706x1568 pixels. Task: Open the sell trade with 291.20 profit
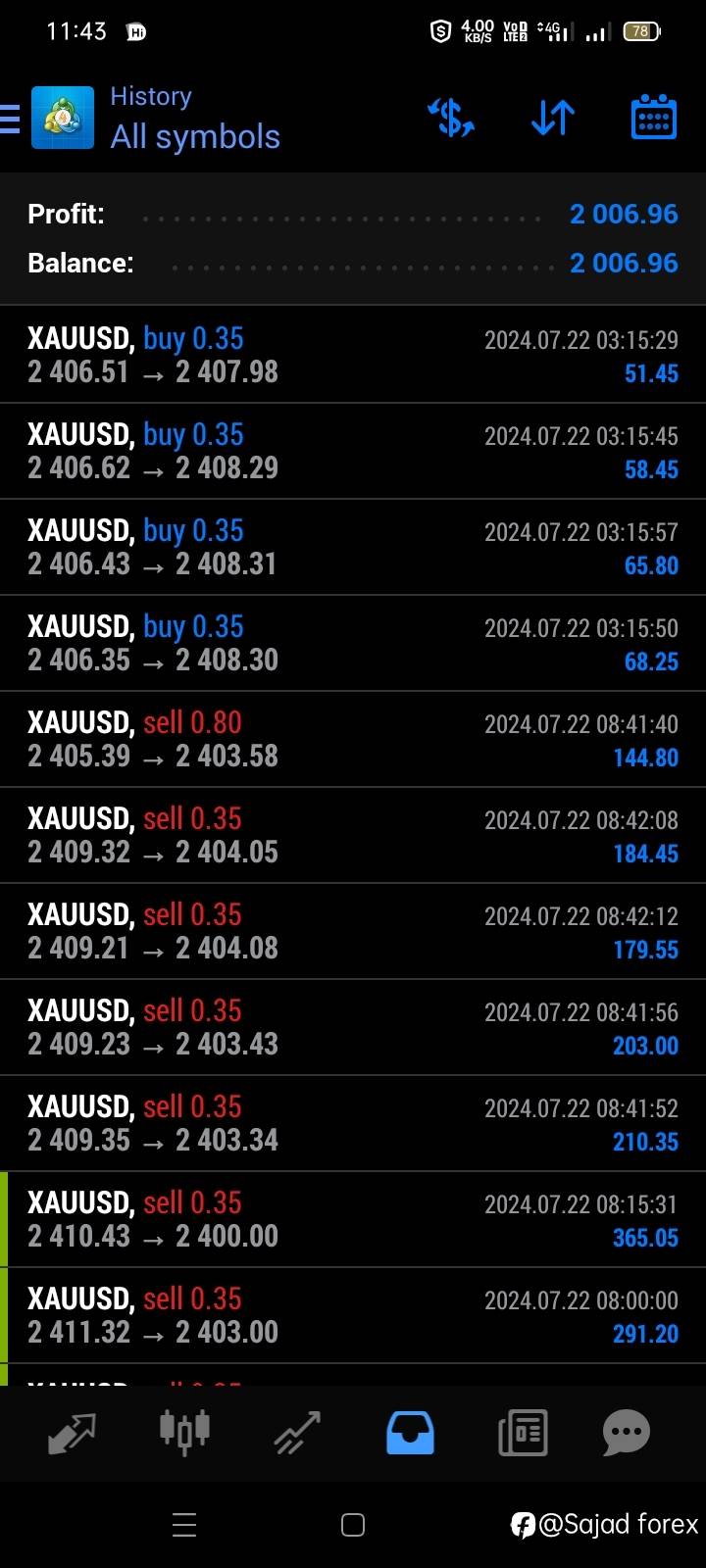(353, 1315)
